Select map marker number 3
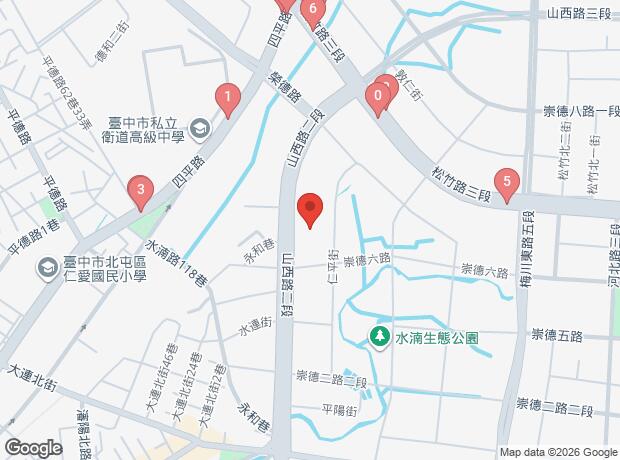This screenshot has width=620, height=460. coord(140,189)
